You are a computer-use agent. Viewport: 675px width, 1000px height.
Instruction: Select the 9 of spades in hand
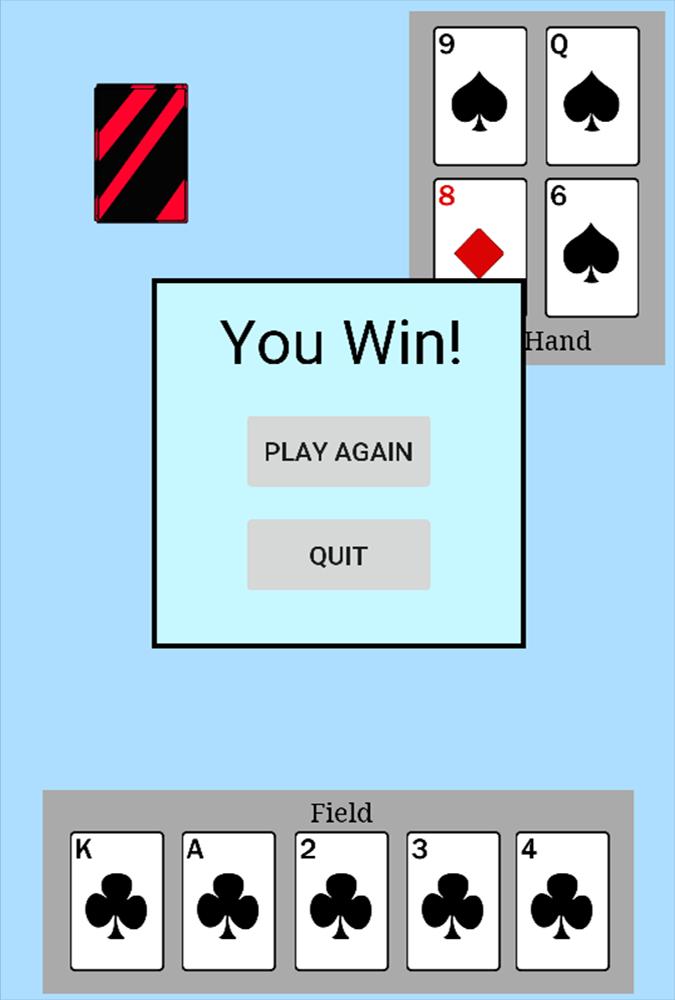(x=480, y=96)
